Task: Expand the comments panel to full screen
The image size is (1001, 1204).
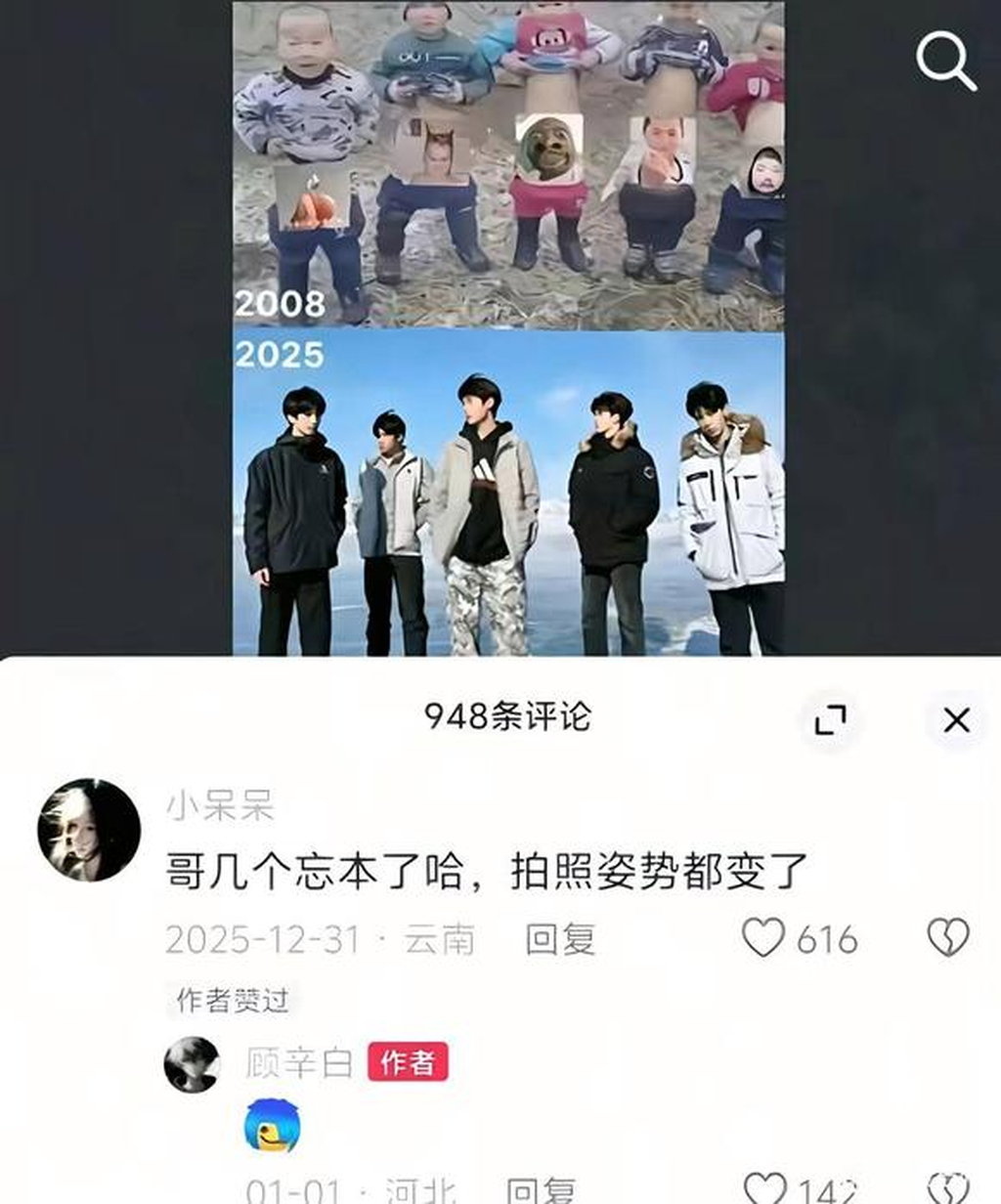Action: [x=830, y=720]
